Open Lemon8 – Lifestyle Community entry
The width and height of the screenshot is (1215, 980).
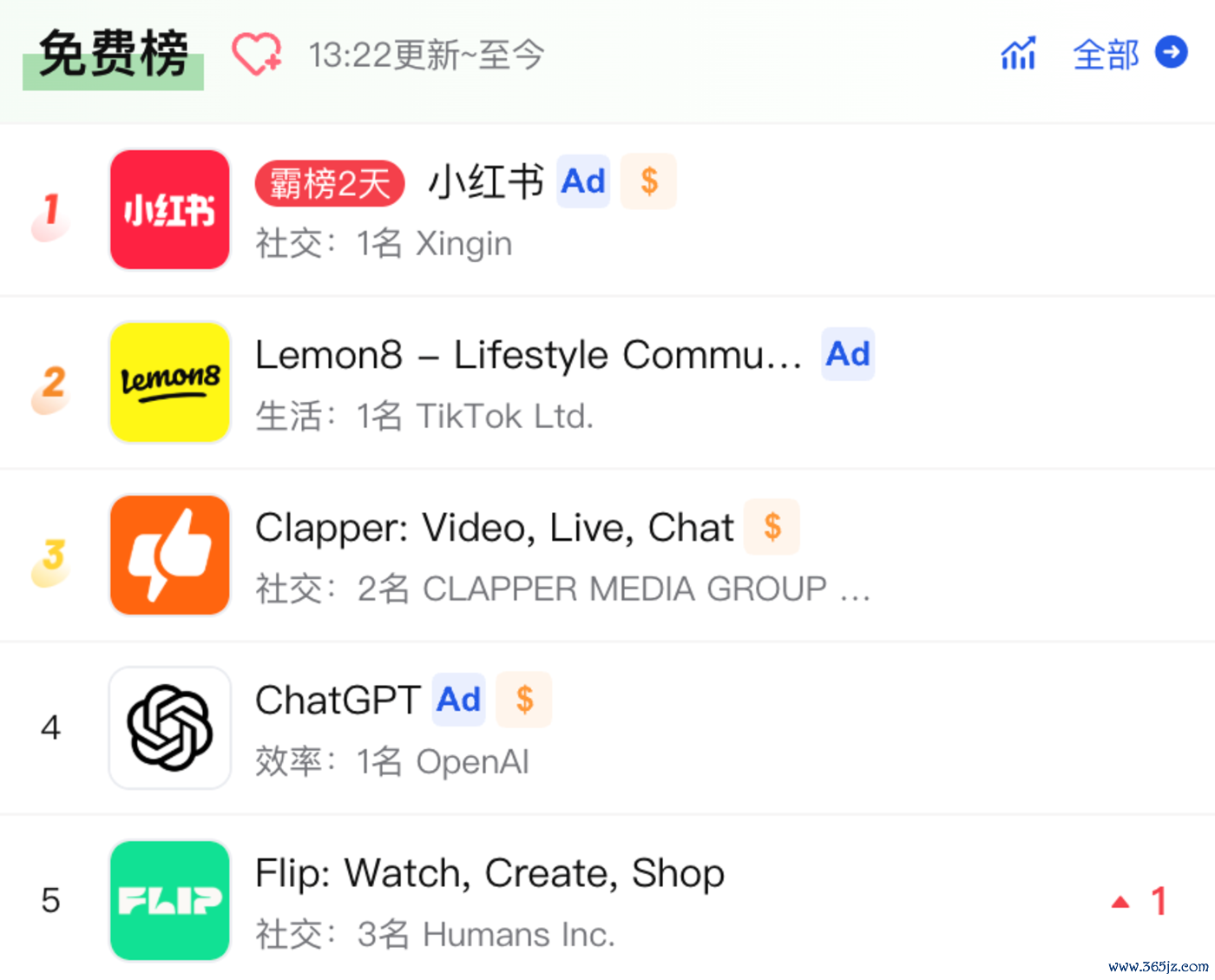click(528, 355)
